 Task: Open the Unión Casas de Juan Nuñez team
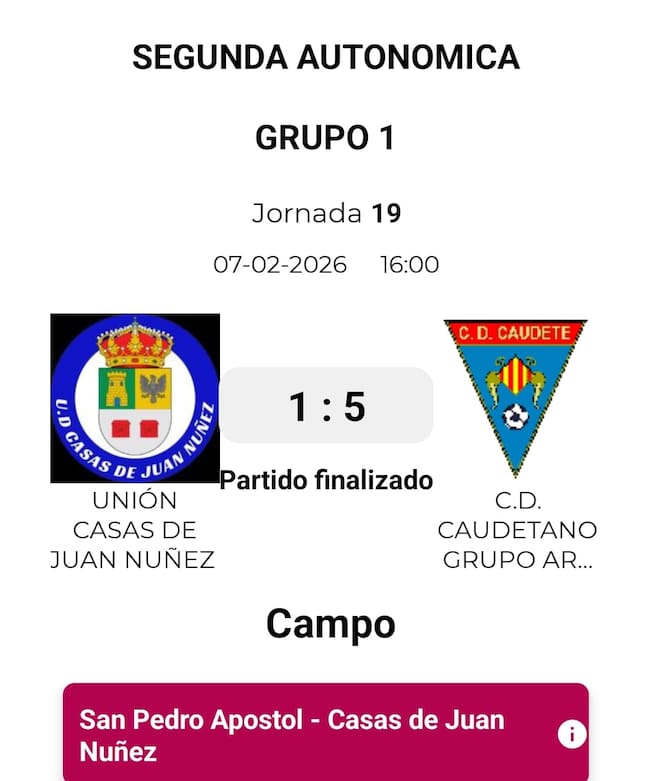[x=134, y=399]
